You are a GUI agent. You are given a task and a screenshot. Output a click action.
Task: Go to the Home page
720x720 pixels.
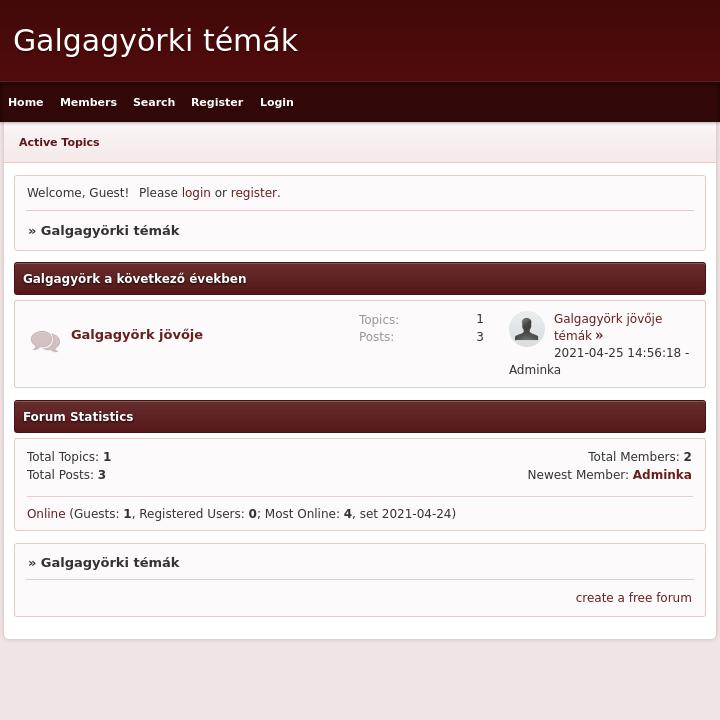(x=26, y=102)
